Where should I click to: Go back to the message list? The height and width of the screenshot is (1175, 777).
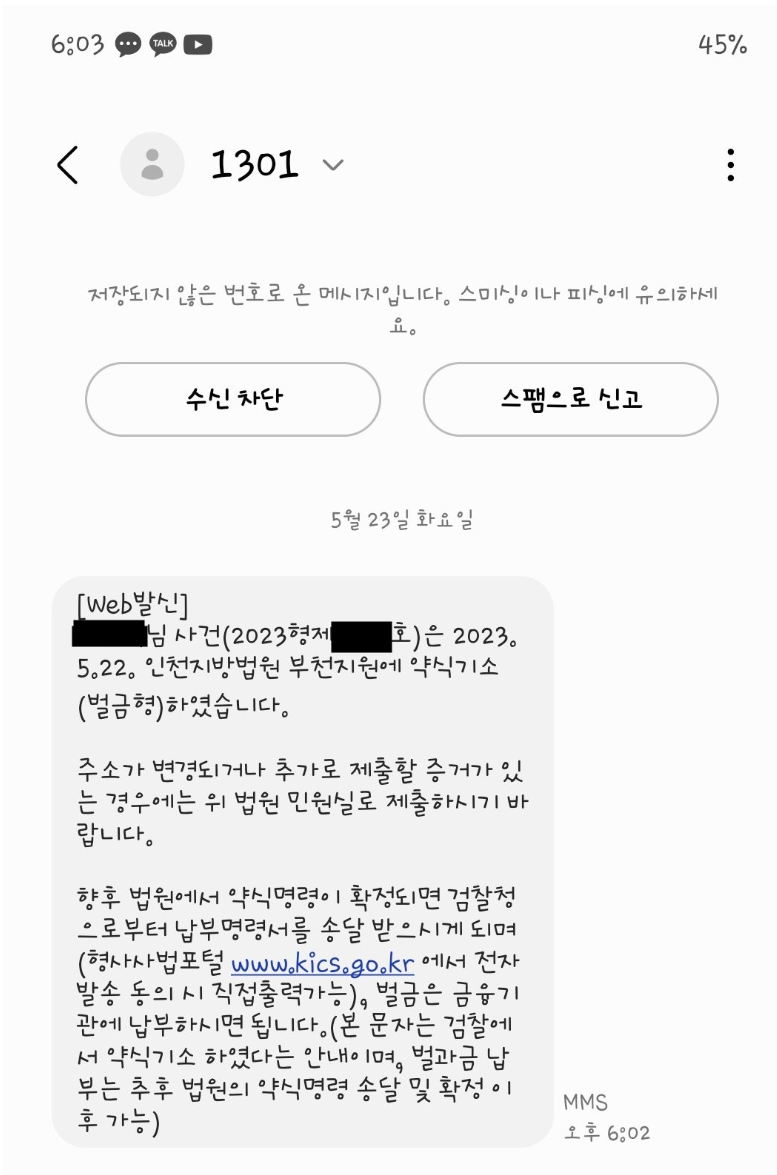[68, 165]
